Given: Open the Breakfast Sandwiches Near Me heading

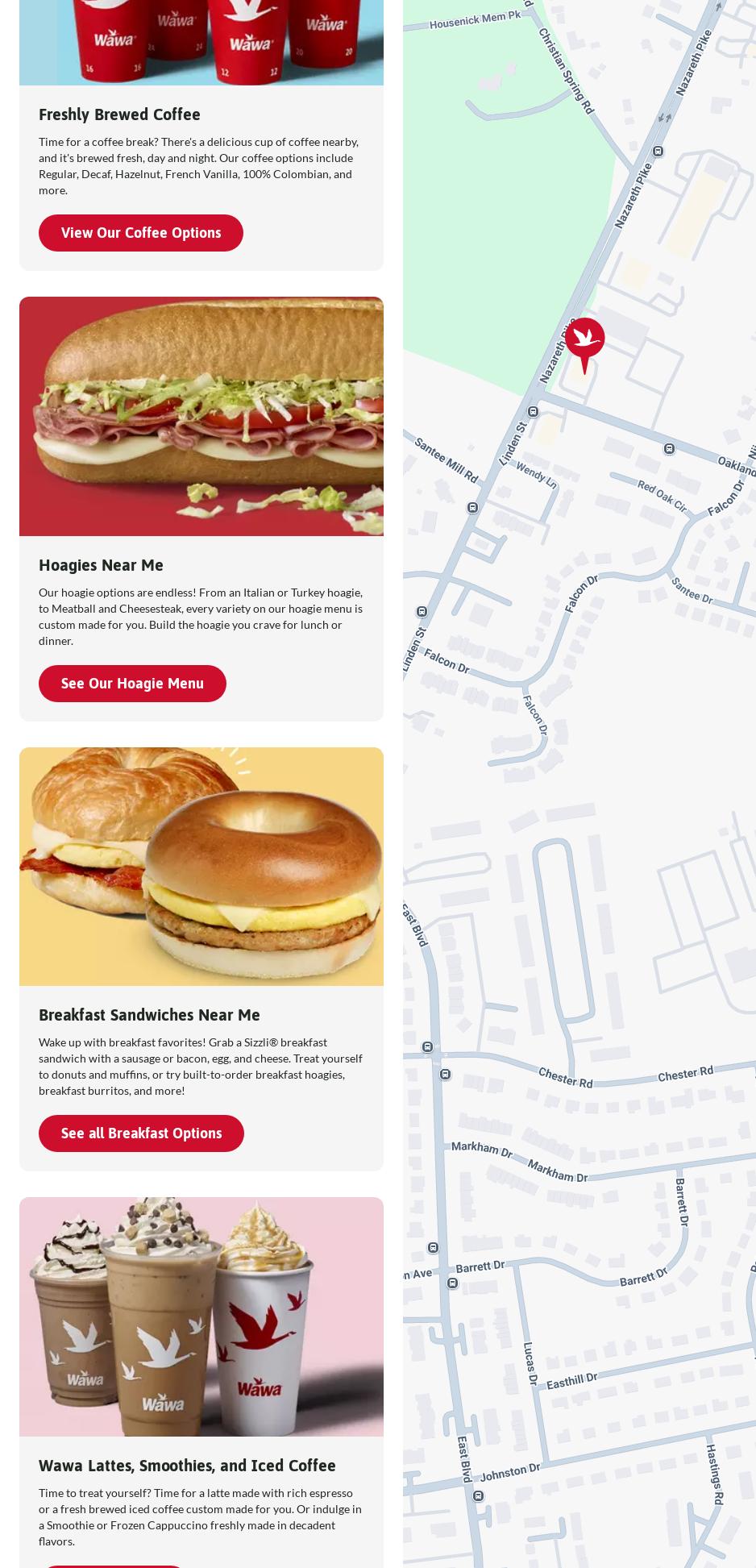Looking at the screenshot, I should click(149, 1015).
